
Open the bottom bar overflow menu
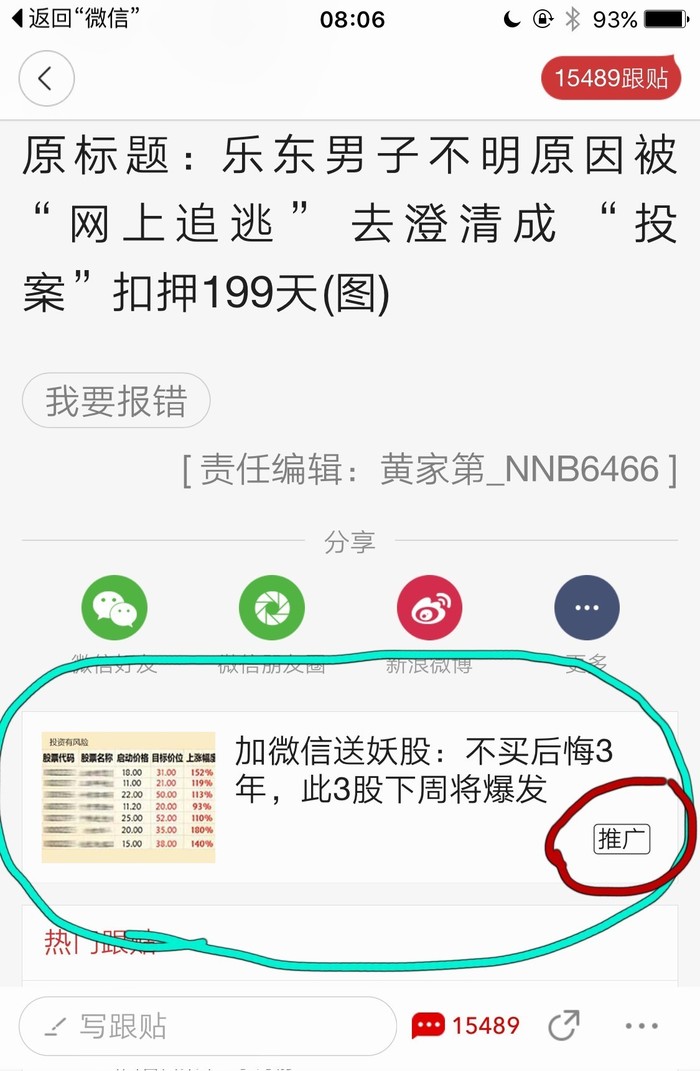click(x=641, y=1026)
